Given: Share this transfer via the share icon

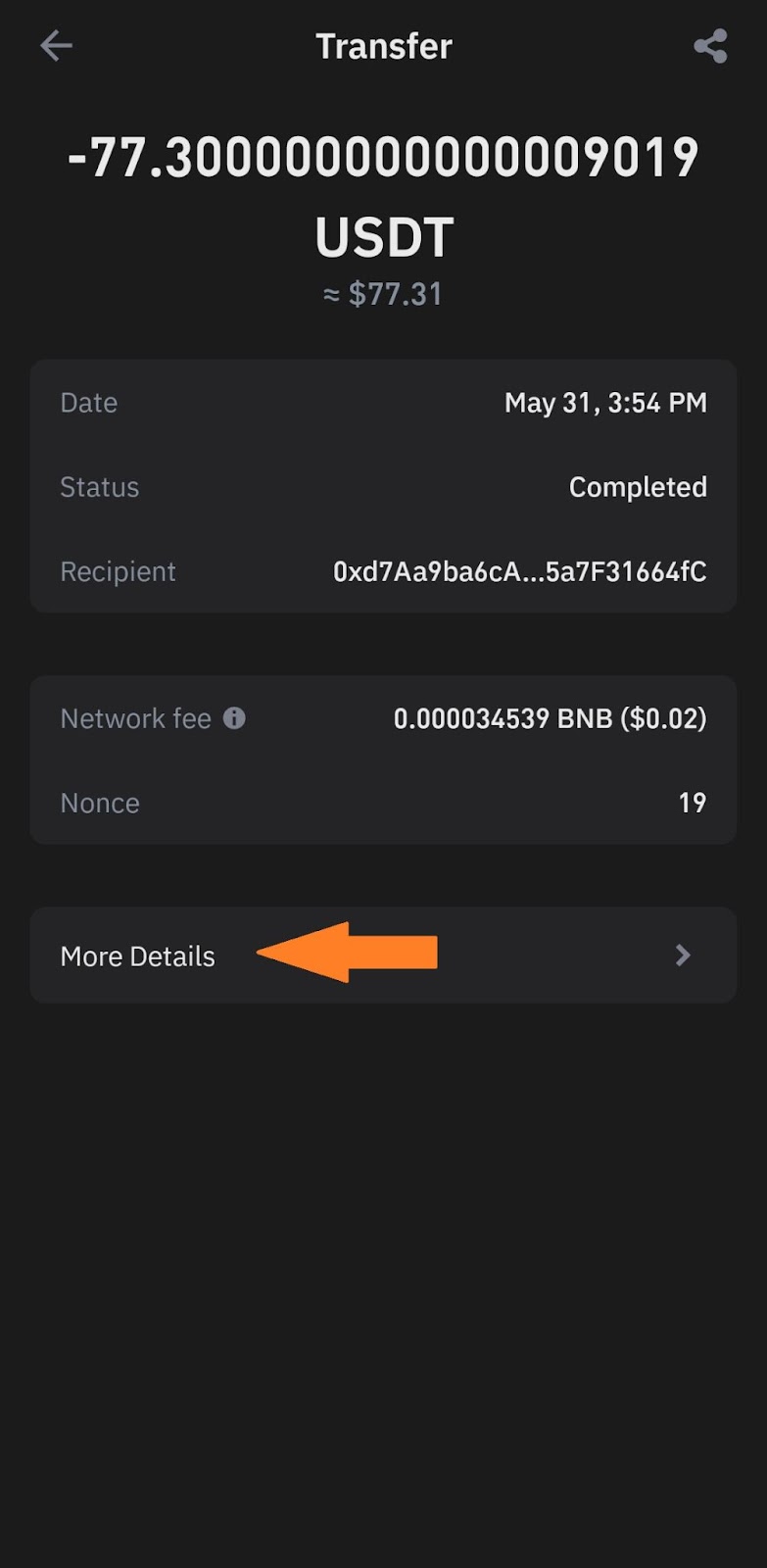Looking at the screenshot, I should tap(710, 46).
